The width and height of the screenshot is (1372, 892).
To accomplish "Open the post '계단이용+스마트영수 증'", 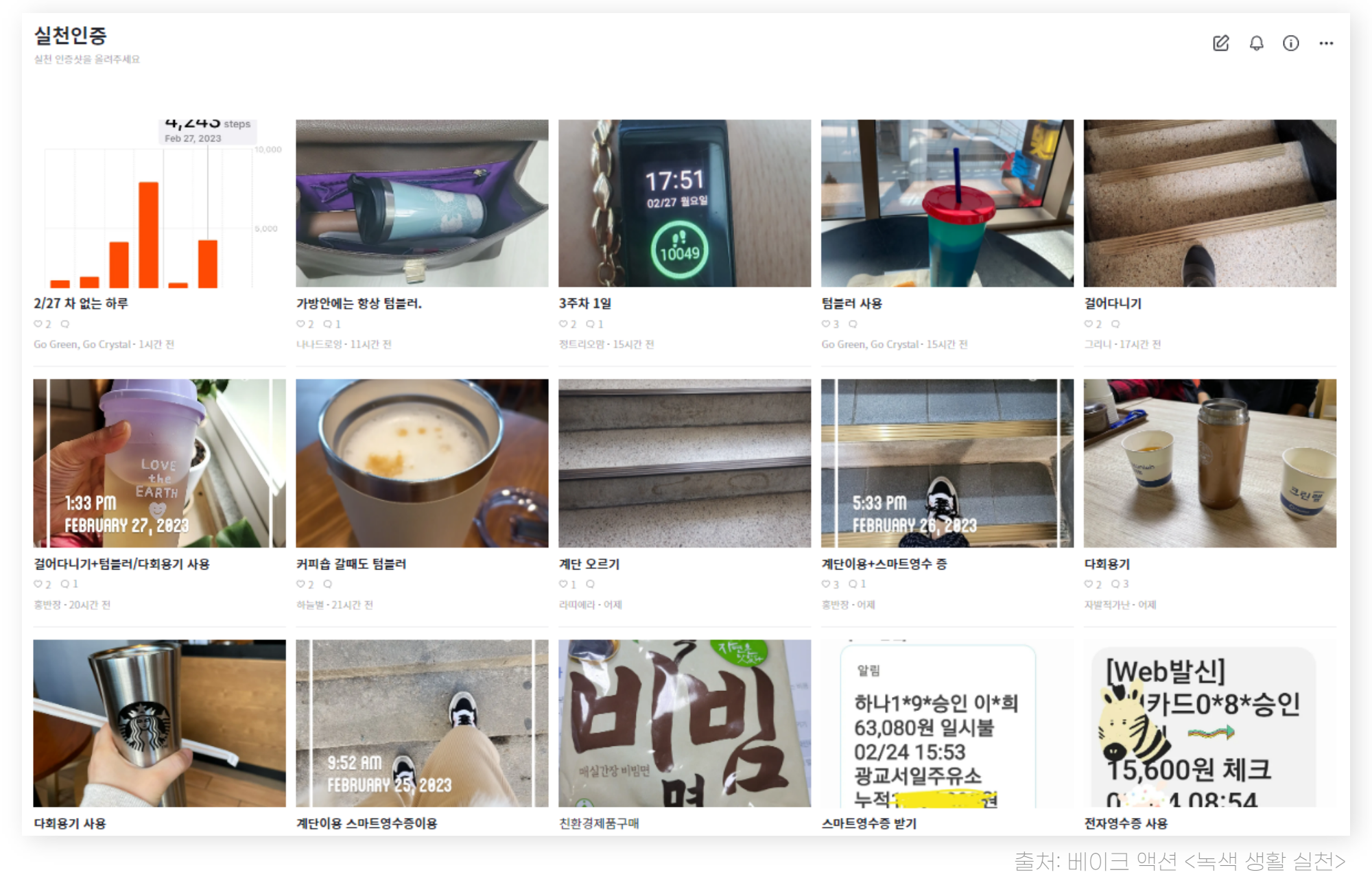I will 947,463.
